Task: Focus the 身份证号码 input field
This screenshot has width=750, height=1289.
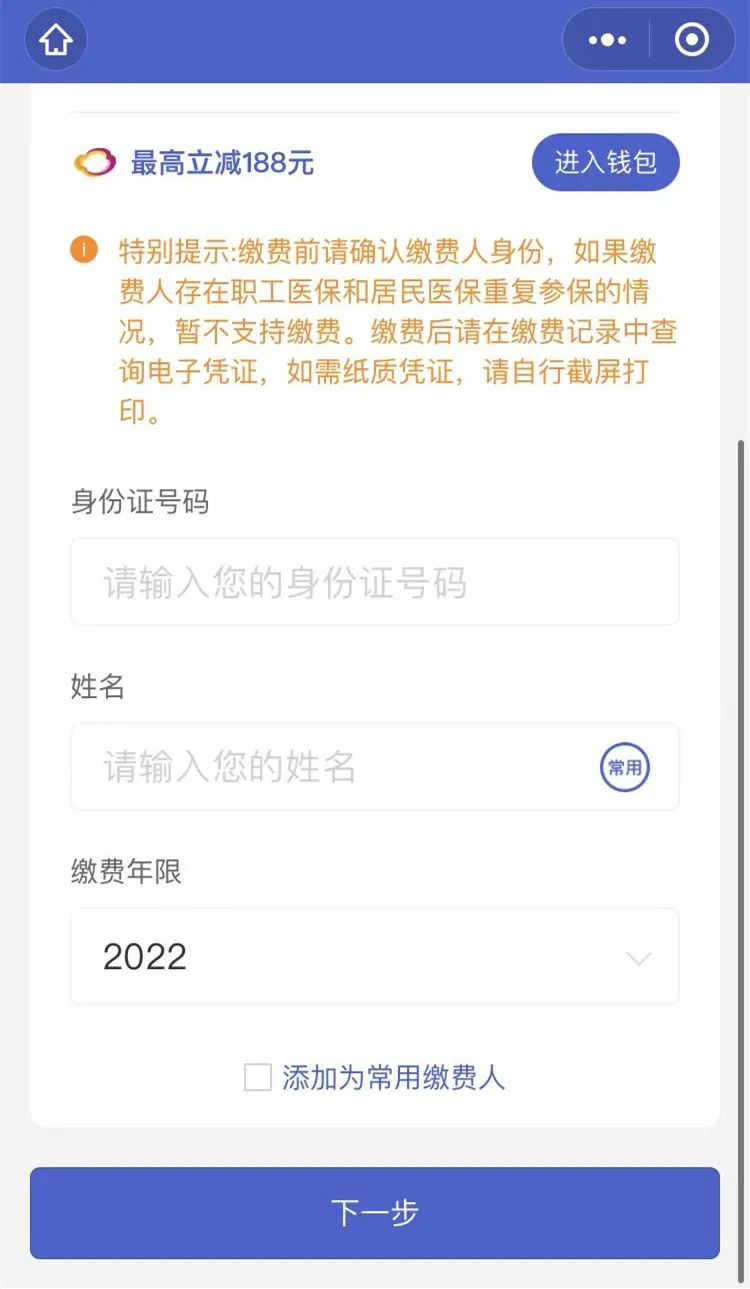Action: pyautogui.click(x=375, y=582)
